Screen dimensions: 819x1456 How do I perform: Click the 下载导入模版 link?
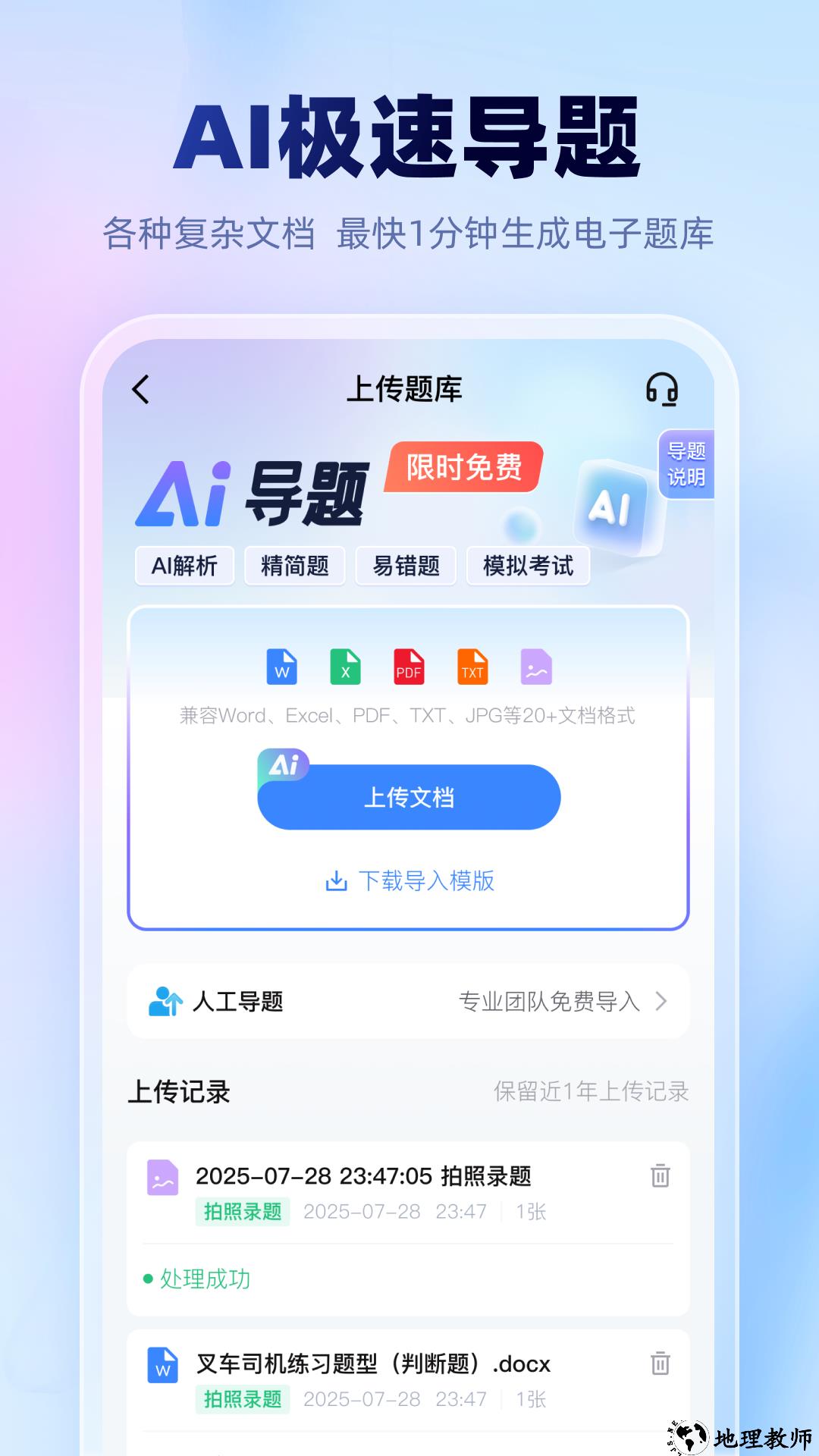(408, 882)
